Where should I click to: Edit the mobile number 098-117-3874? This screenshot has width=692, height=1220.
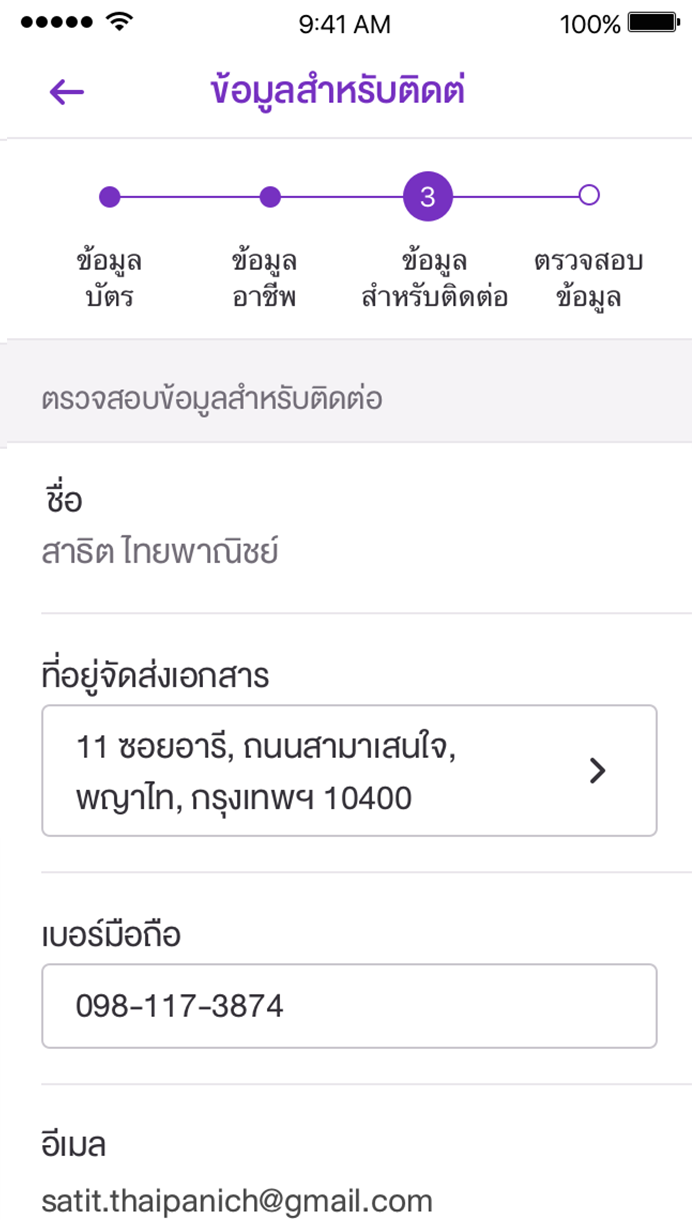pyautogui.click(x=349, y=1005)
